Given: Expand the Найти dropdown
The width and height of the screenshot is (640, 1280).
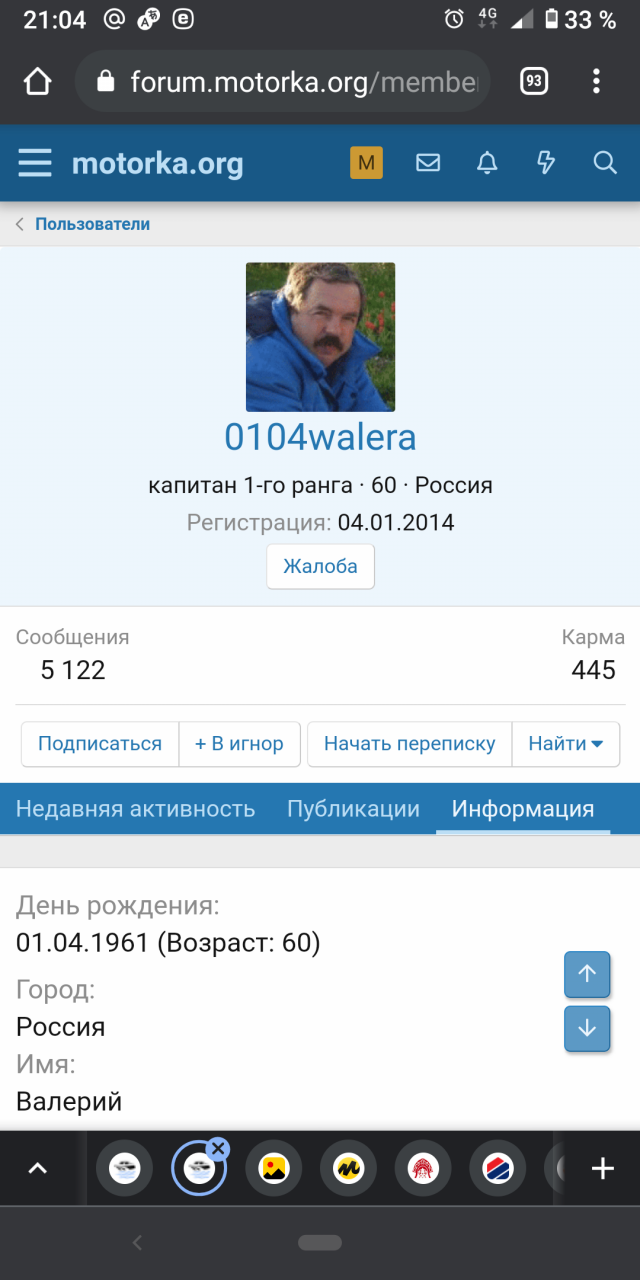Looking at the screenshot, I should tap(566, 744).
